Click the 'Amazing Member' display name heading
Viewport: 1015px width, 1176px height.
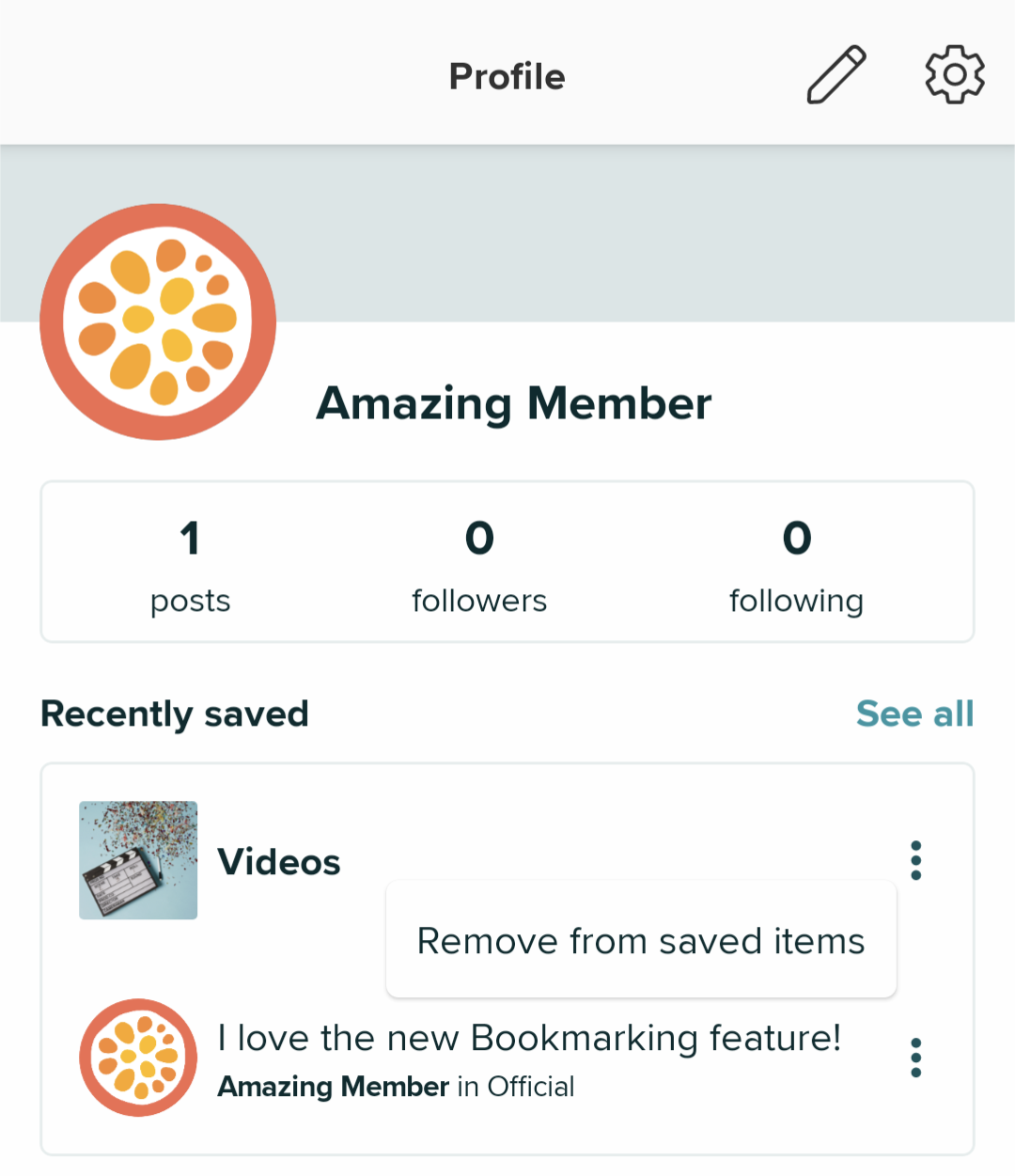pyautogui.click(x=515, y=404)
